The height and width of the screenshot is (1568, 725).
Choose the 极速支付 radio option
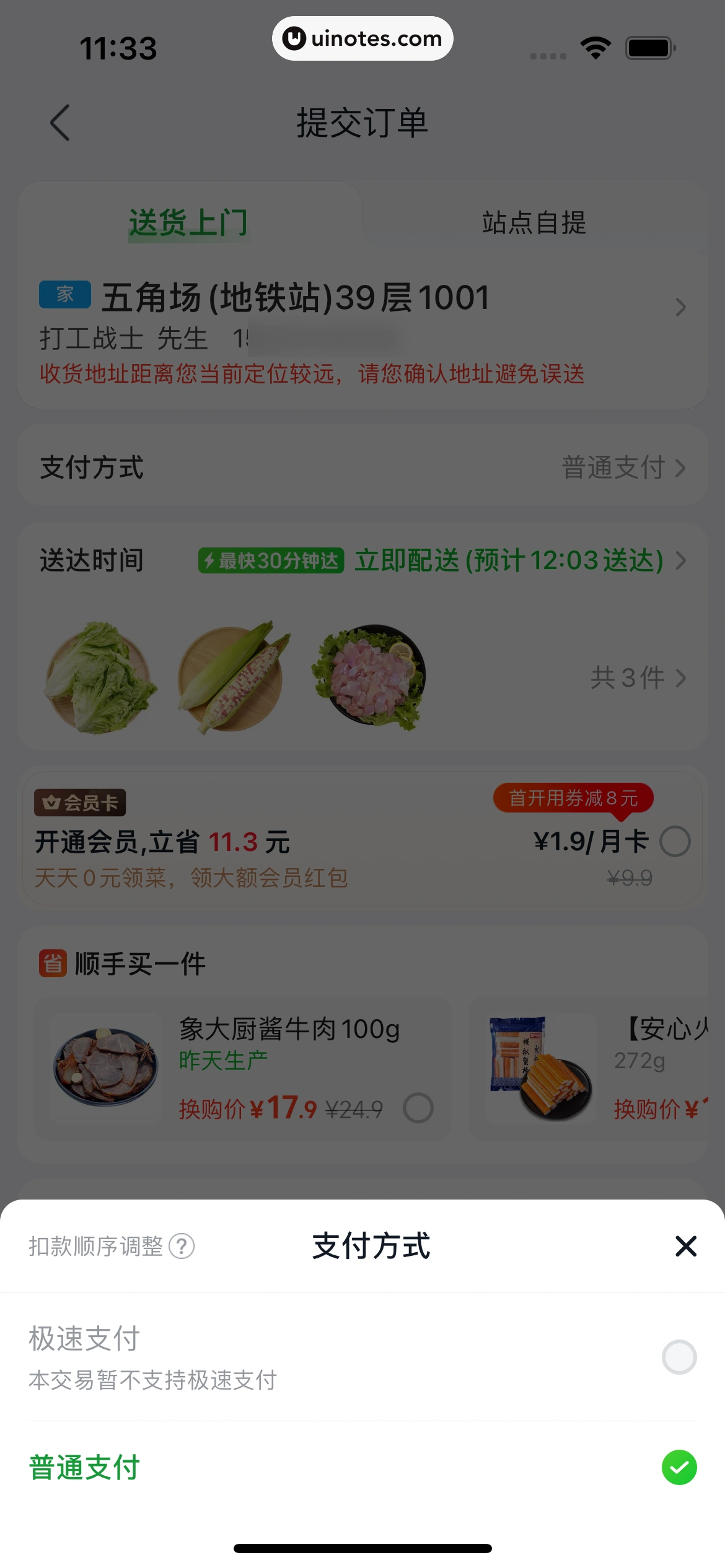coord(679,1357)
